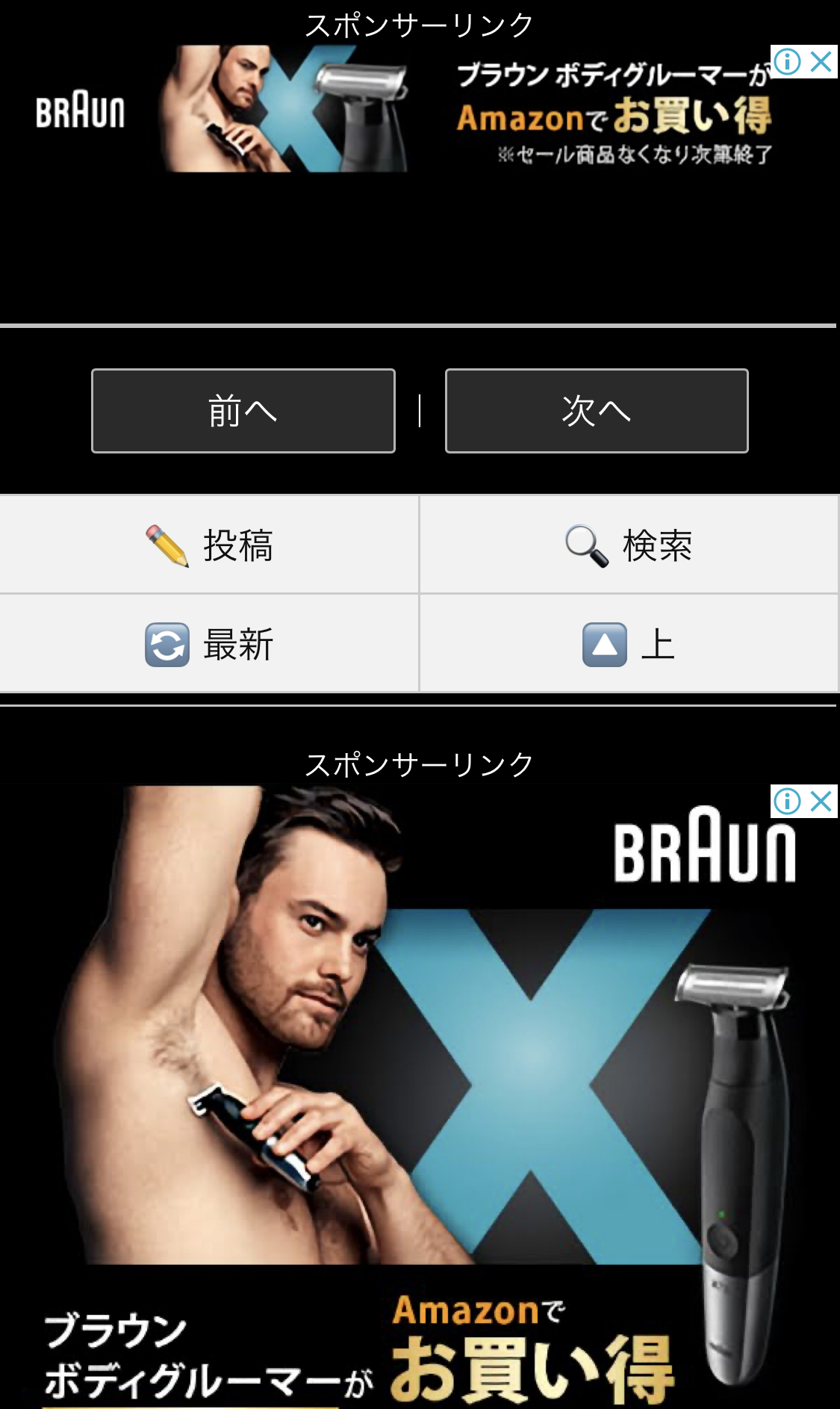Close the top Braun banner ad
This screenshot has height=1409, width=840.
[821, 61]
